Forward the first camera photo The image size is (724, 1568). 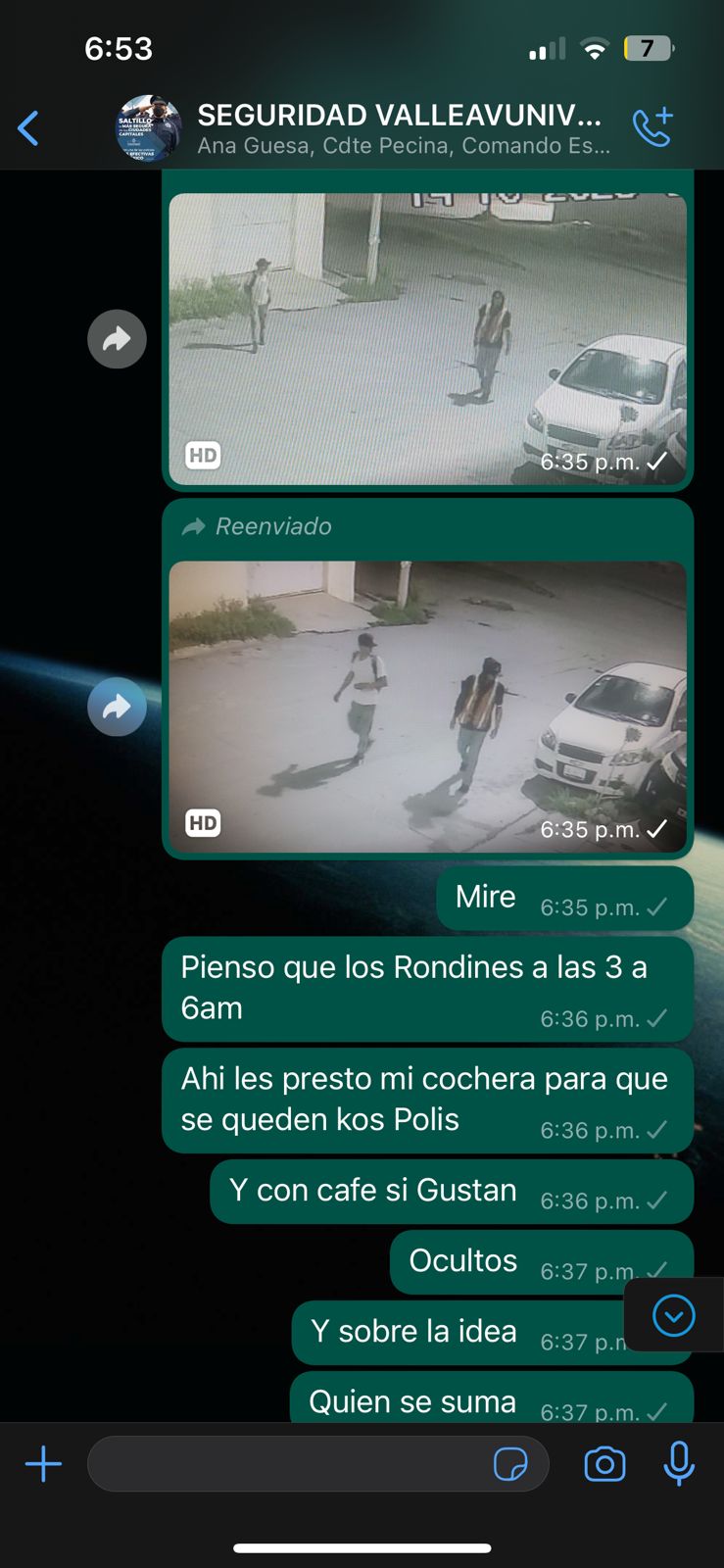(x=117, y=339)
